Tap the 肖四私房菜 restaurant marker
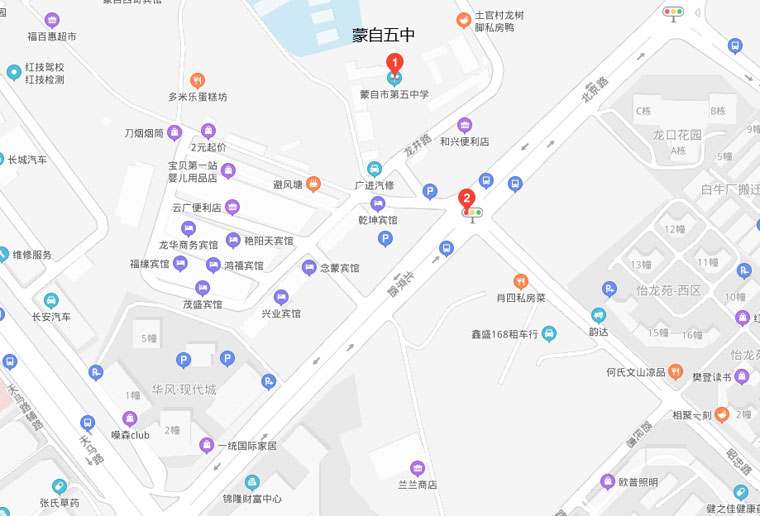760x516 pixels. click(520, 281)
